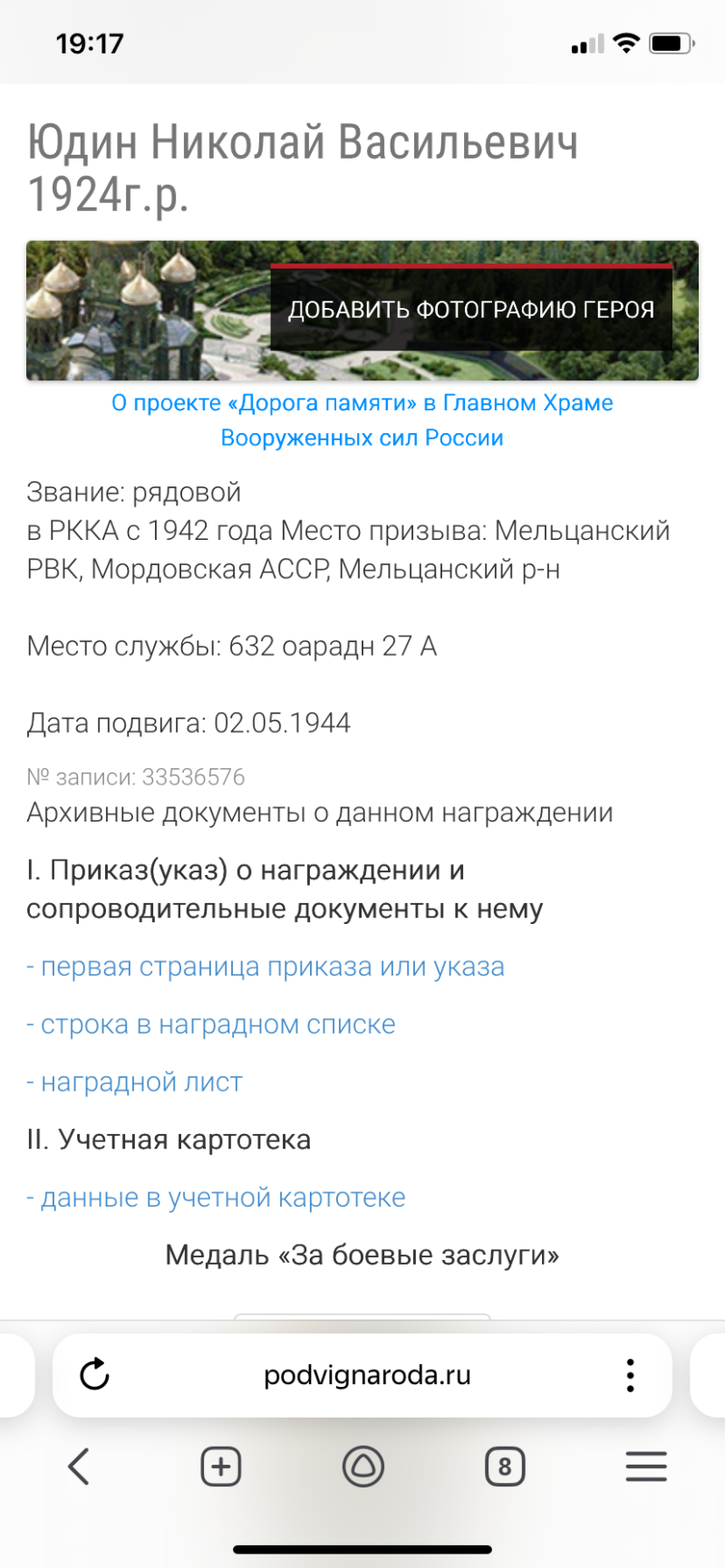Tap the Alice assistant icon

pos(363,1467)
